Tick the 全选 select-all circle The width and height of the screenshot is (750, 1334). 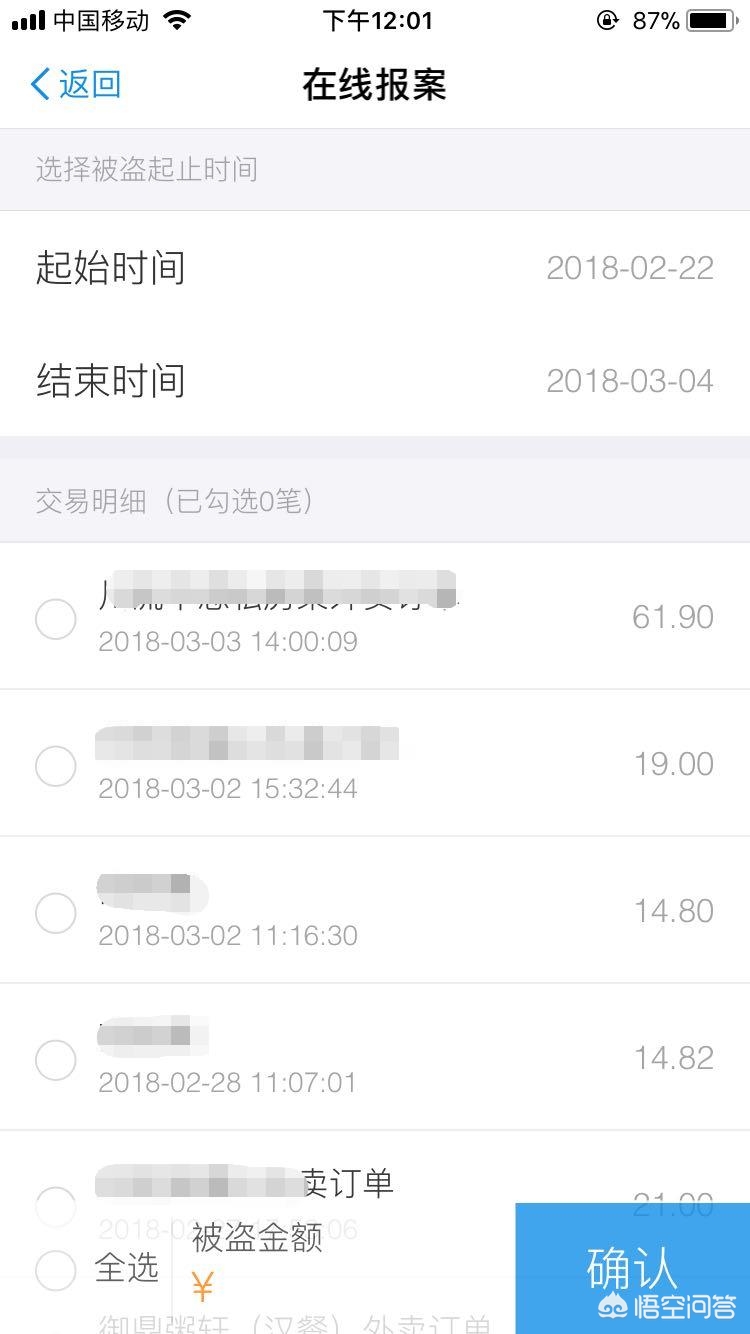[56, 1270]
